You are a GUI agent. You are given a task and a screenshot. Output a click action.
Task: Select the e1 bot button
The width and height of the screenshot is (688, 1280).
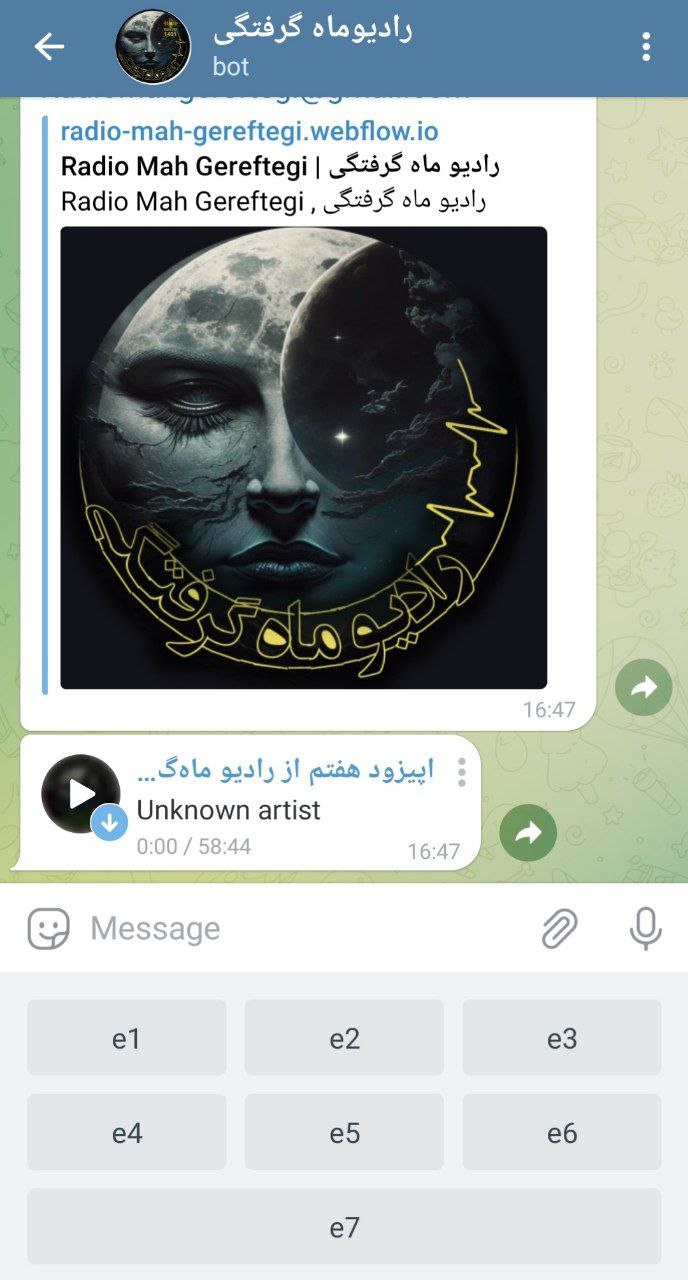coord(126,1038)
